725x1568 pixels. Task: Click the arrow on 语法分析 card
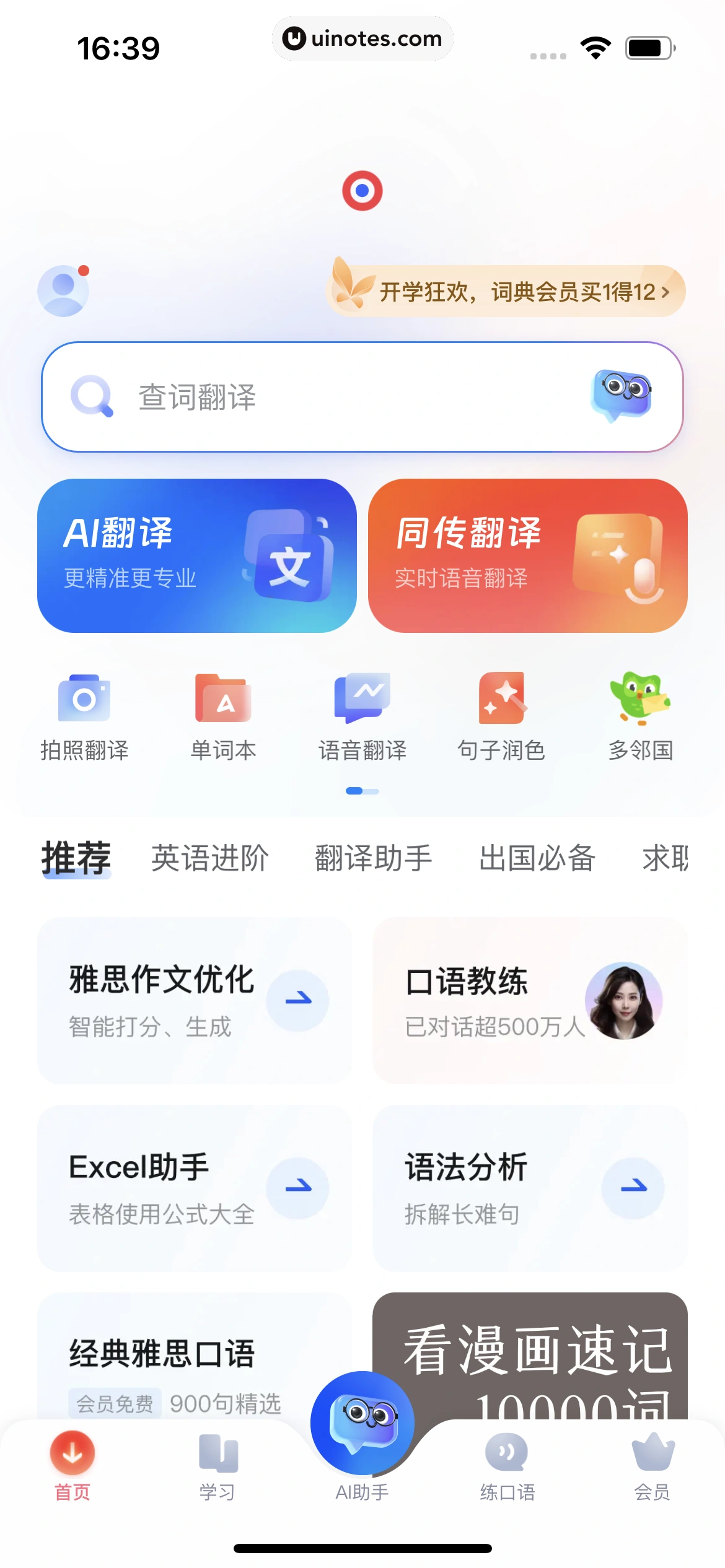point(633,1188)
